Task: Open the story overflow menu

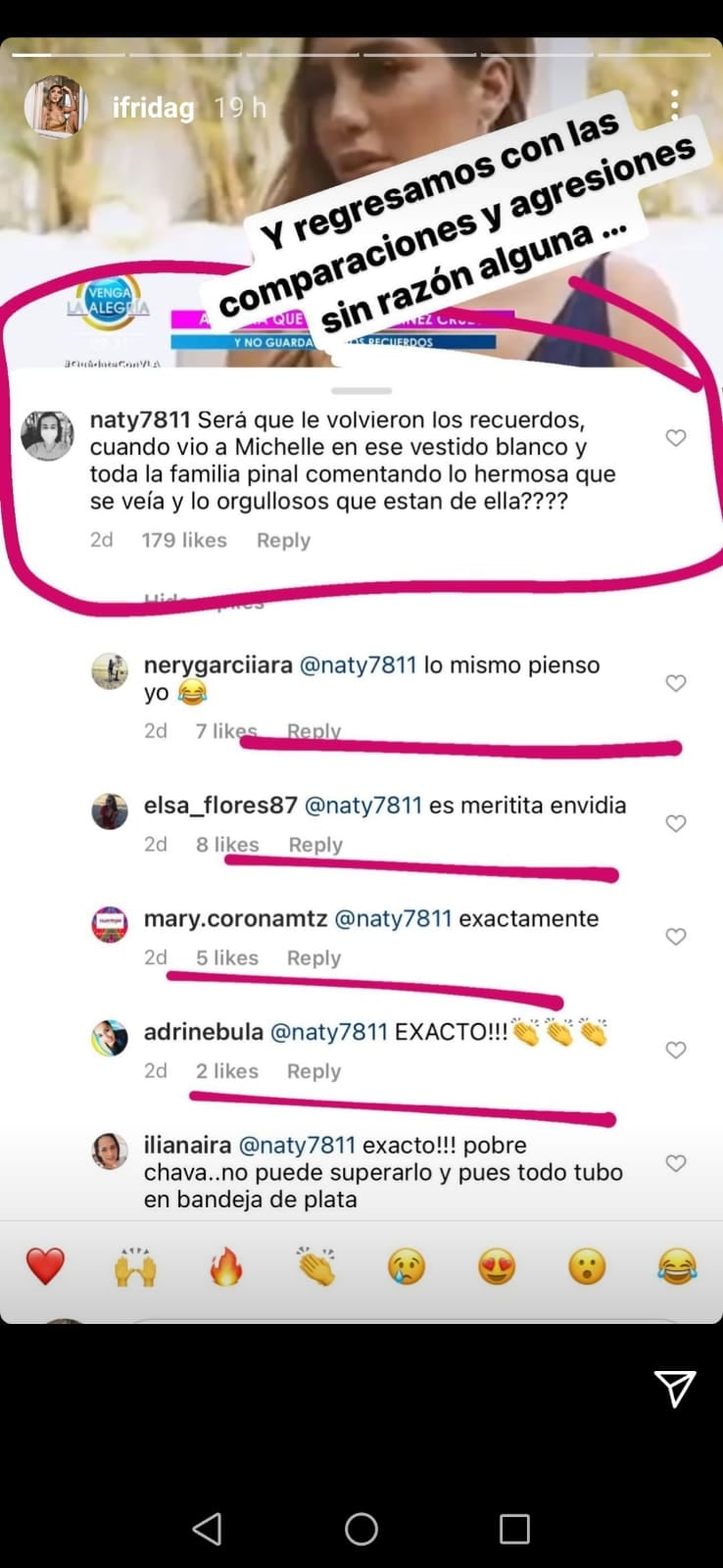Action: pyautogui.click(x=674, y=106)
